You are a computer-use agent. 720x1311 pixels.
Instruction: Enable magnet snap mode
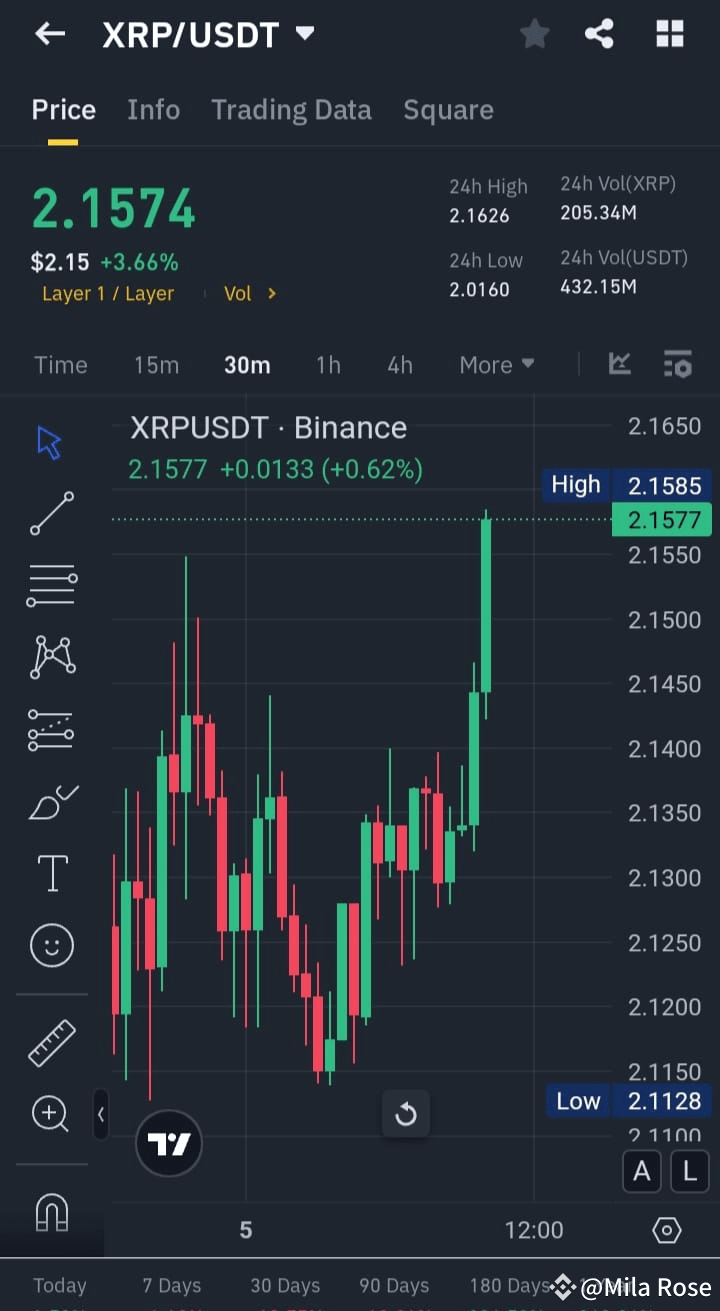pyautogui.click(x=50, y=1210)
